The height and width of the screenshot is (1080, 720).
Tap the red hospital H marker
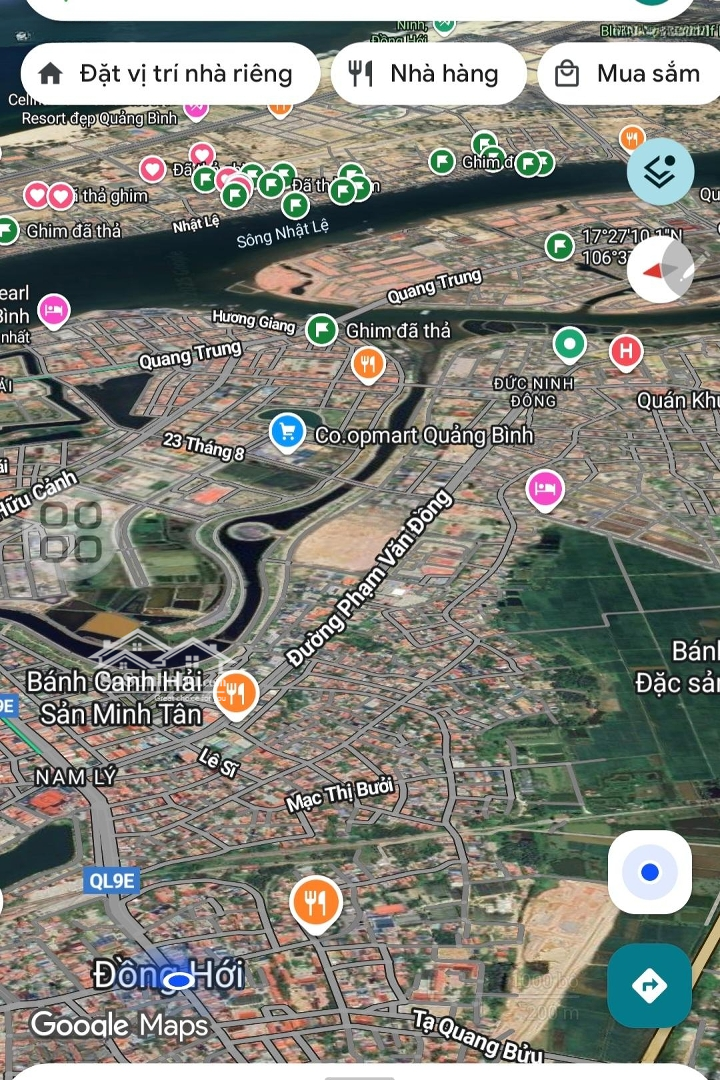pos(626,351)
